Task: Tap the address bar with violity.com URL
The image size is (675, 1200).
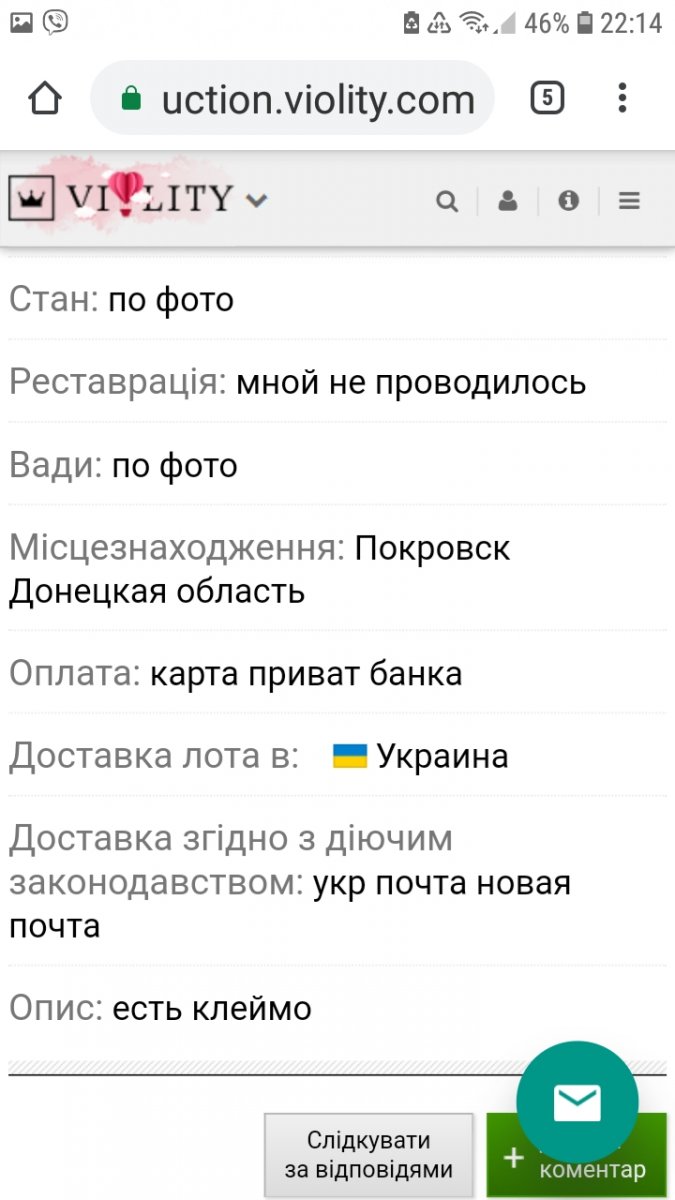Action: pos(293,98)
